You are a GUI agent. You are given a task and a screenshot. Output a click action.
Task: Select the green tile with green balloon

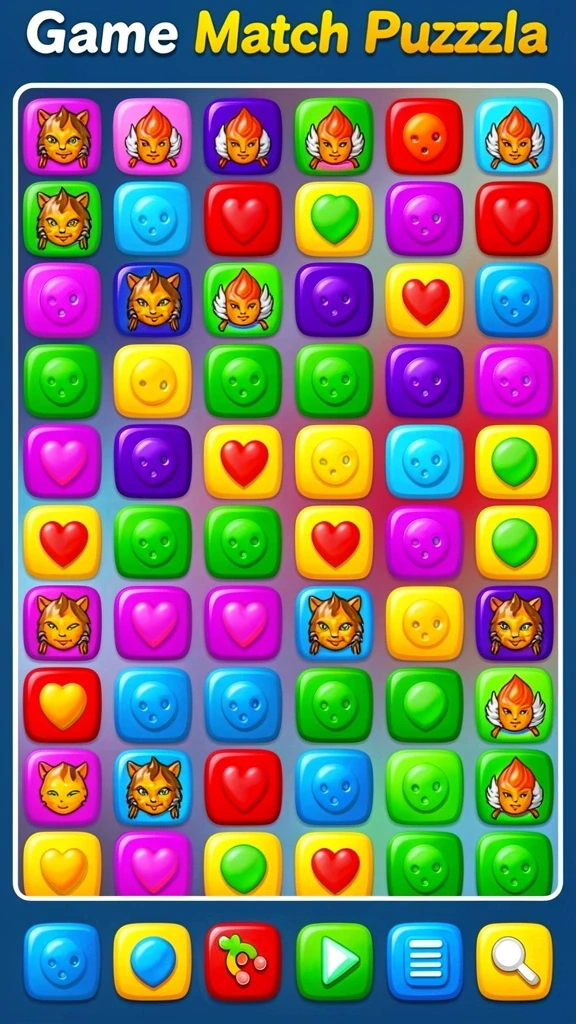click(424, 705)
